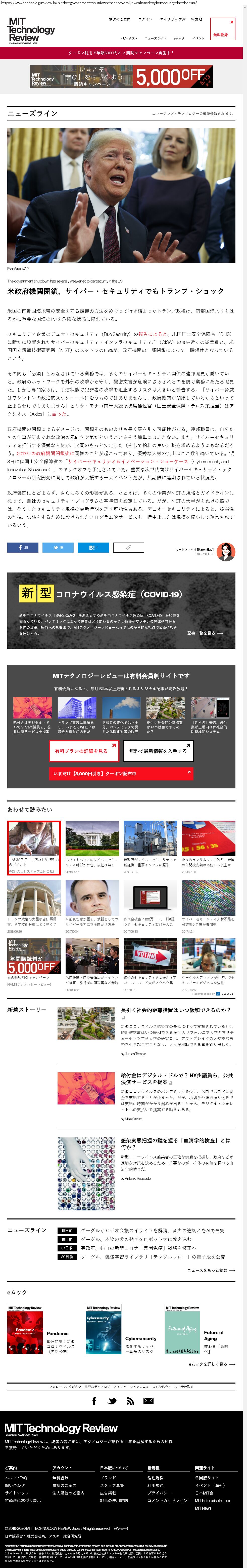Open the 検索 search in header
247x1568 pixels.
(196, 19)
